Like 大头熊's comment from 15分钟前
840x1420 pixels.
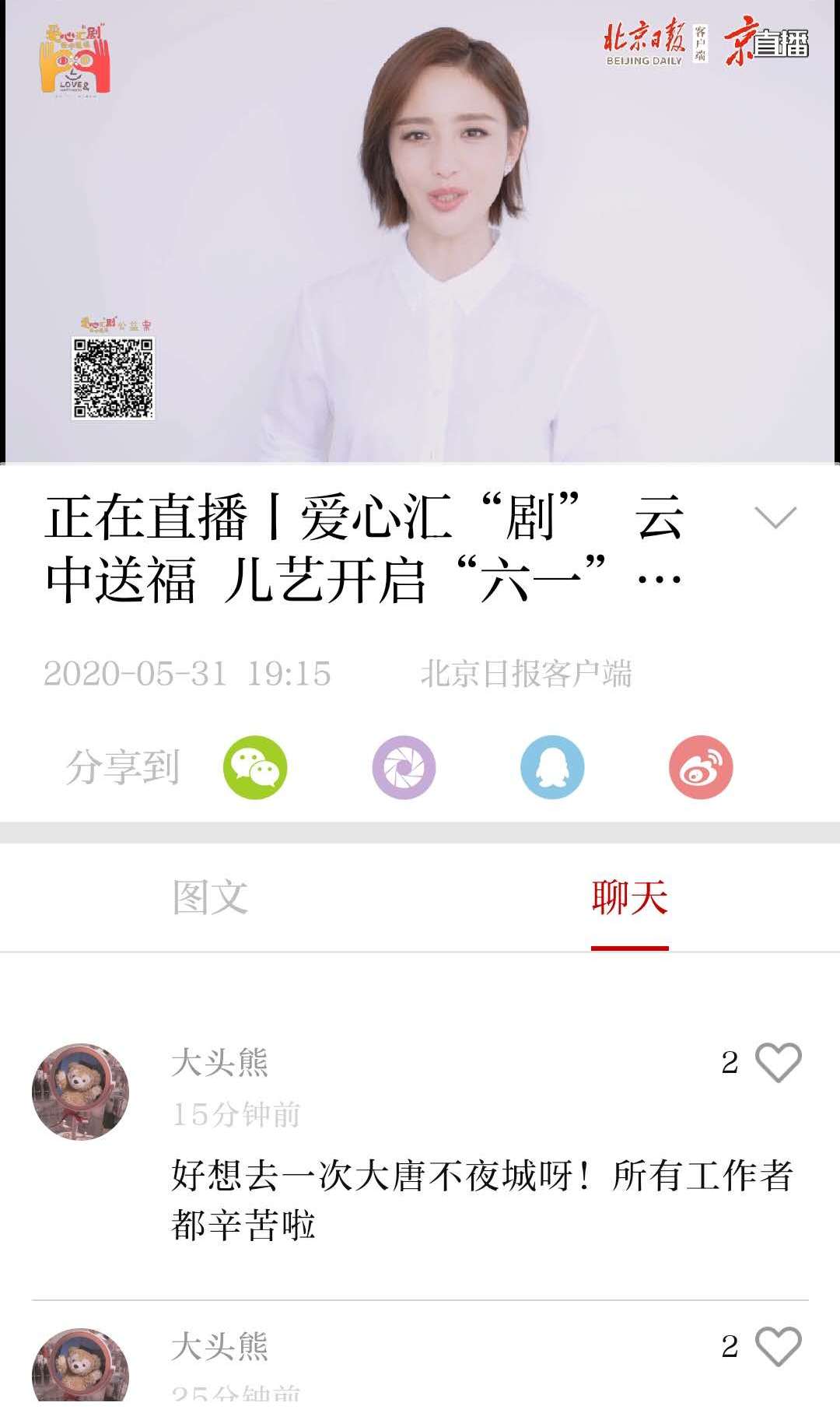click(779, 1062)
